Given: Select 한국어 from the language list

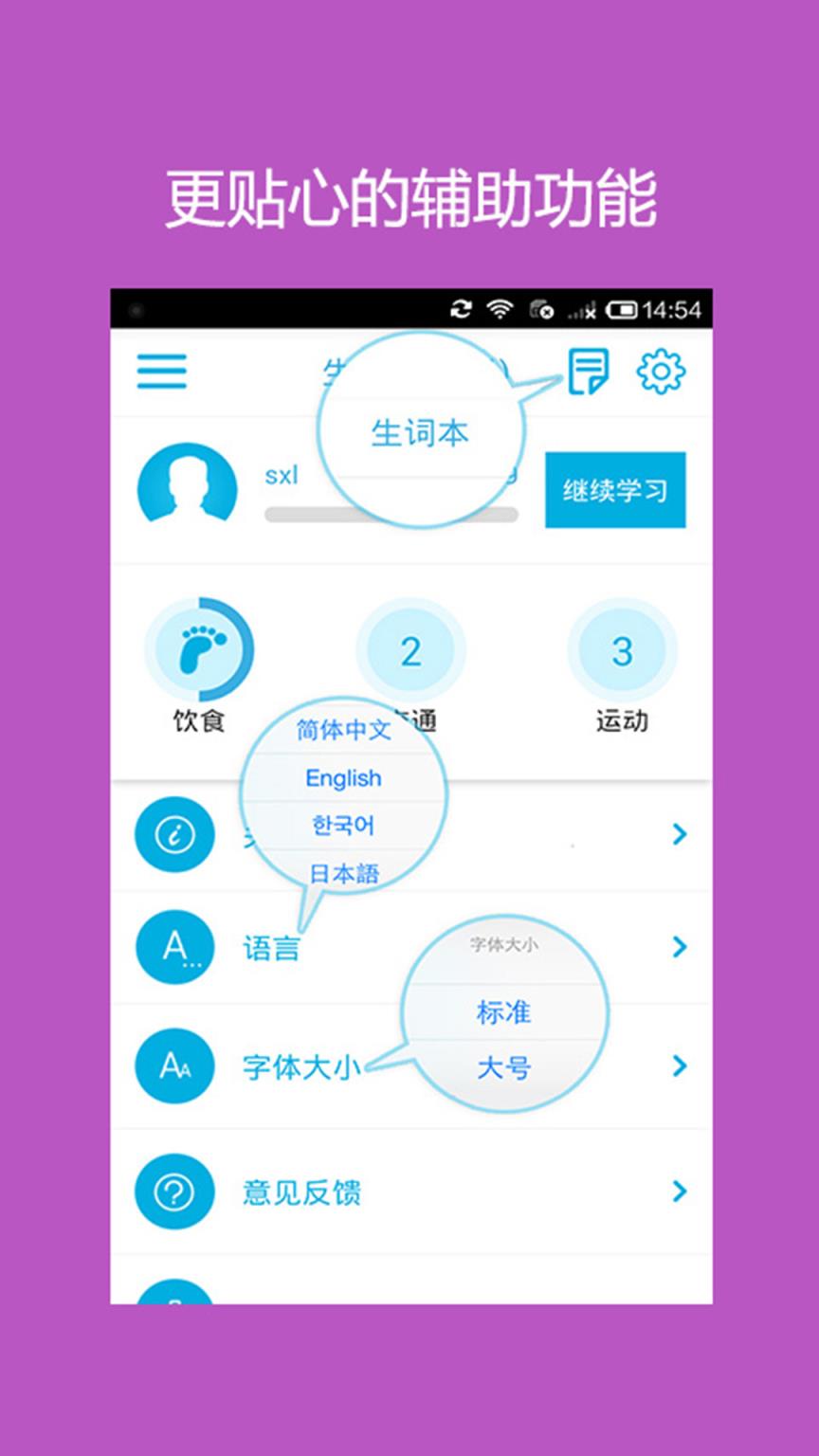Looking at the screenshot, I should click(343, 826).
